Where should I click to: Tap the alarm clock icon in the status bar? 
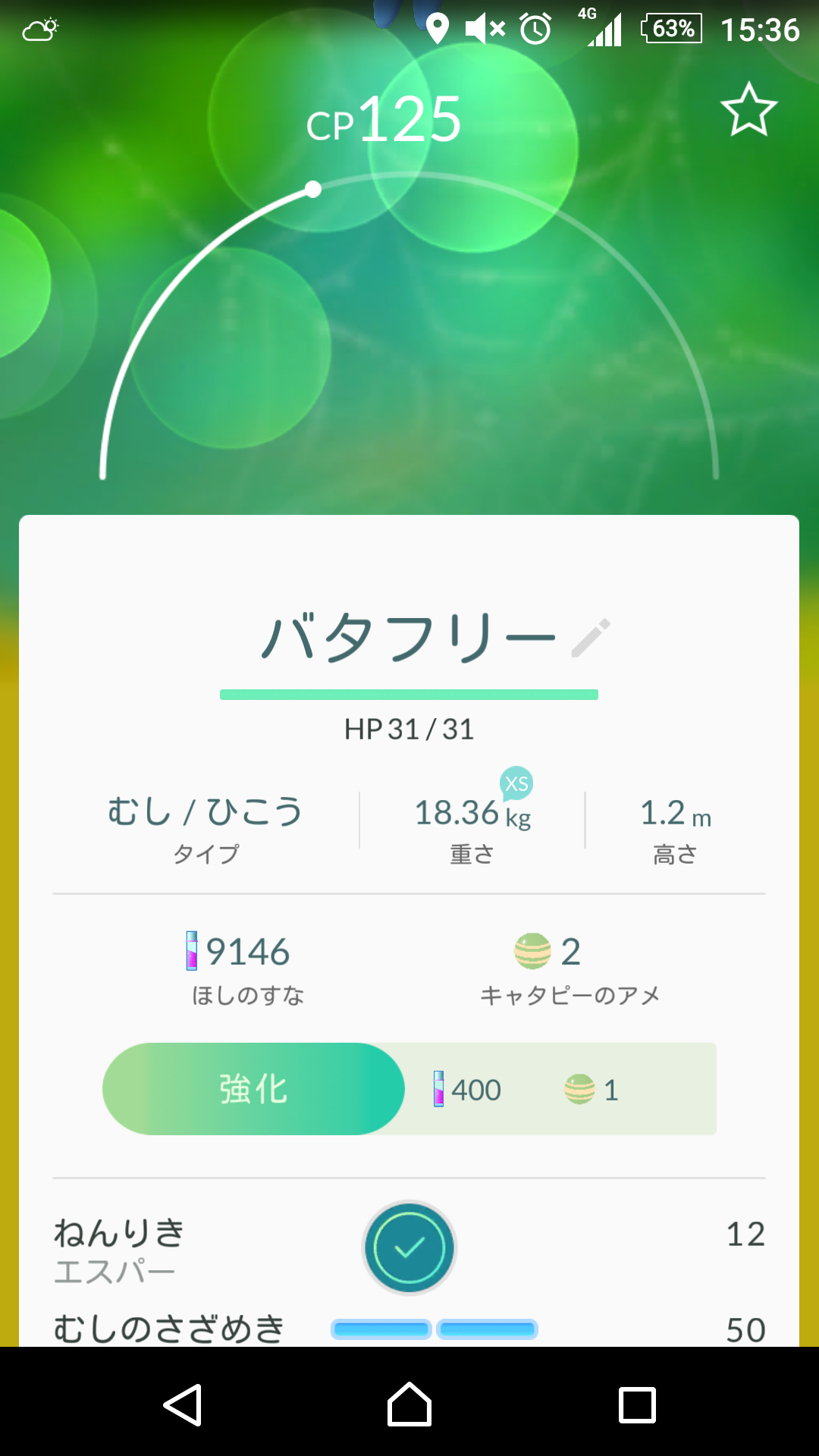[x=535, y=27]
